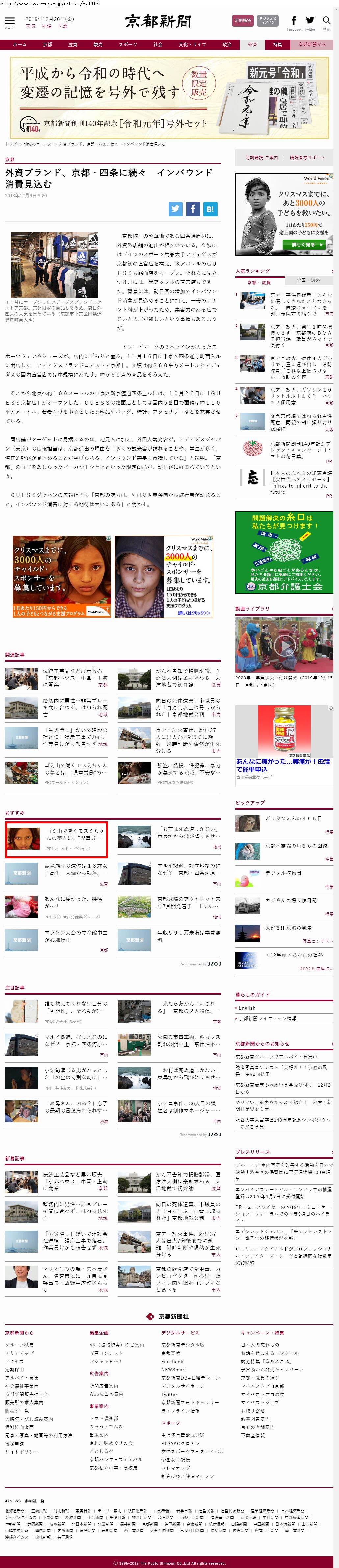Switch to the 滋賀 tab
This screenshot has width=339, height=1568.
(x=72, y=44)
